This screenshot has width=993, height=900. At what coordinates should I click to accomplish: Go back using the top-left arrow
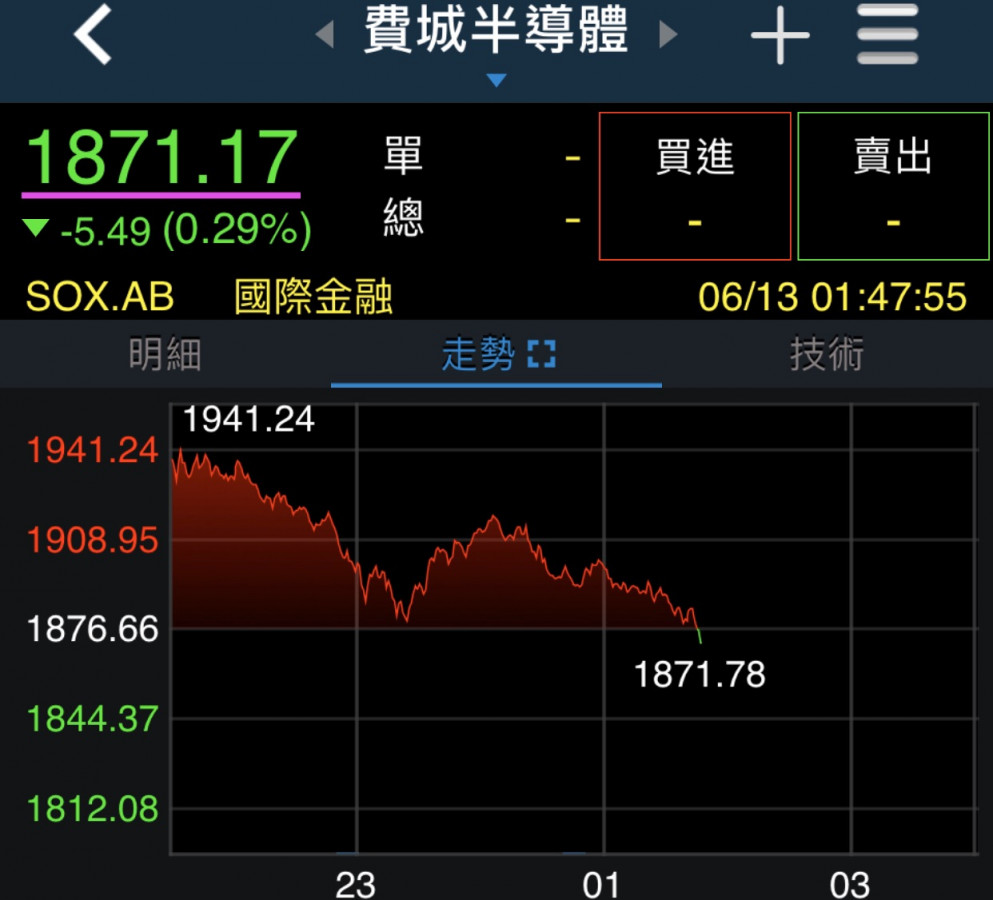click(x=92, y=36)
